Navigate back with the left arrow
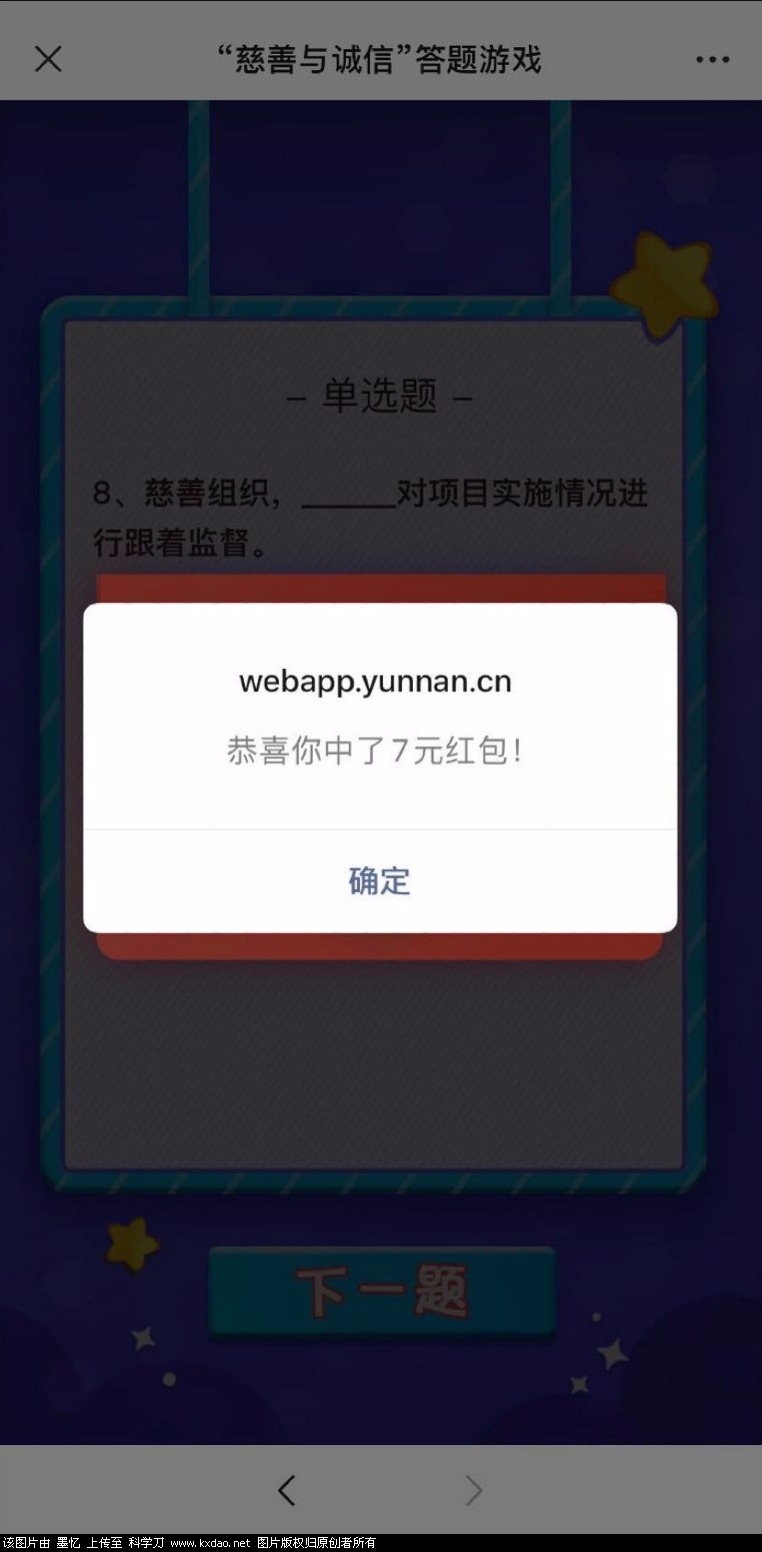This screenshot has height=1552, width=762. (286, 1491)
